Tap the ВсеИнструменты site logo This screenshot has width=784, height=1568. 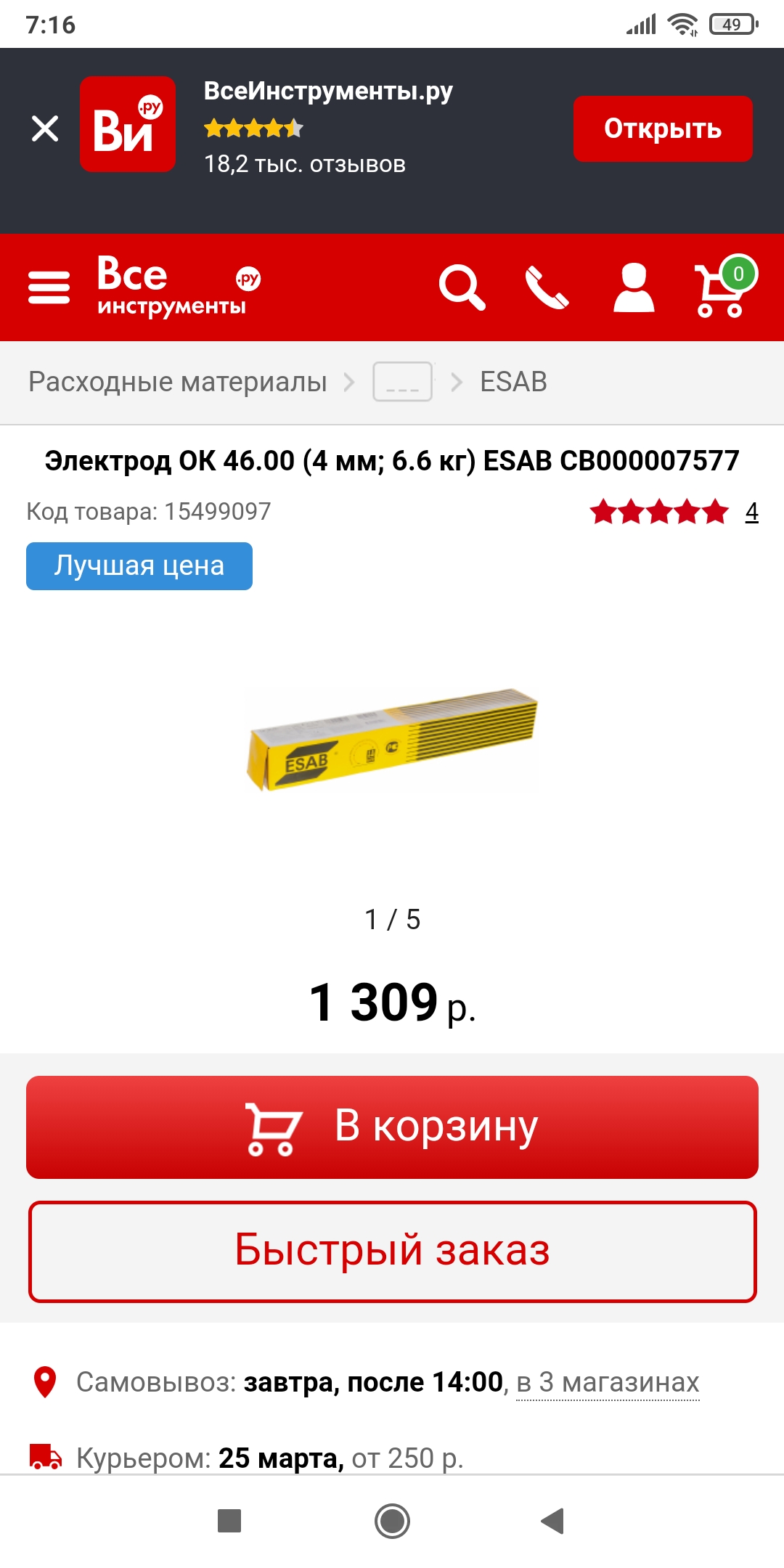point(179,287)
